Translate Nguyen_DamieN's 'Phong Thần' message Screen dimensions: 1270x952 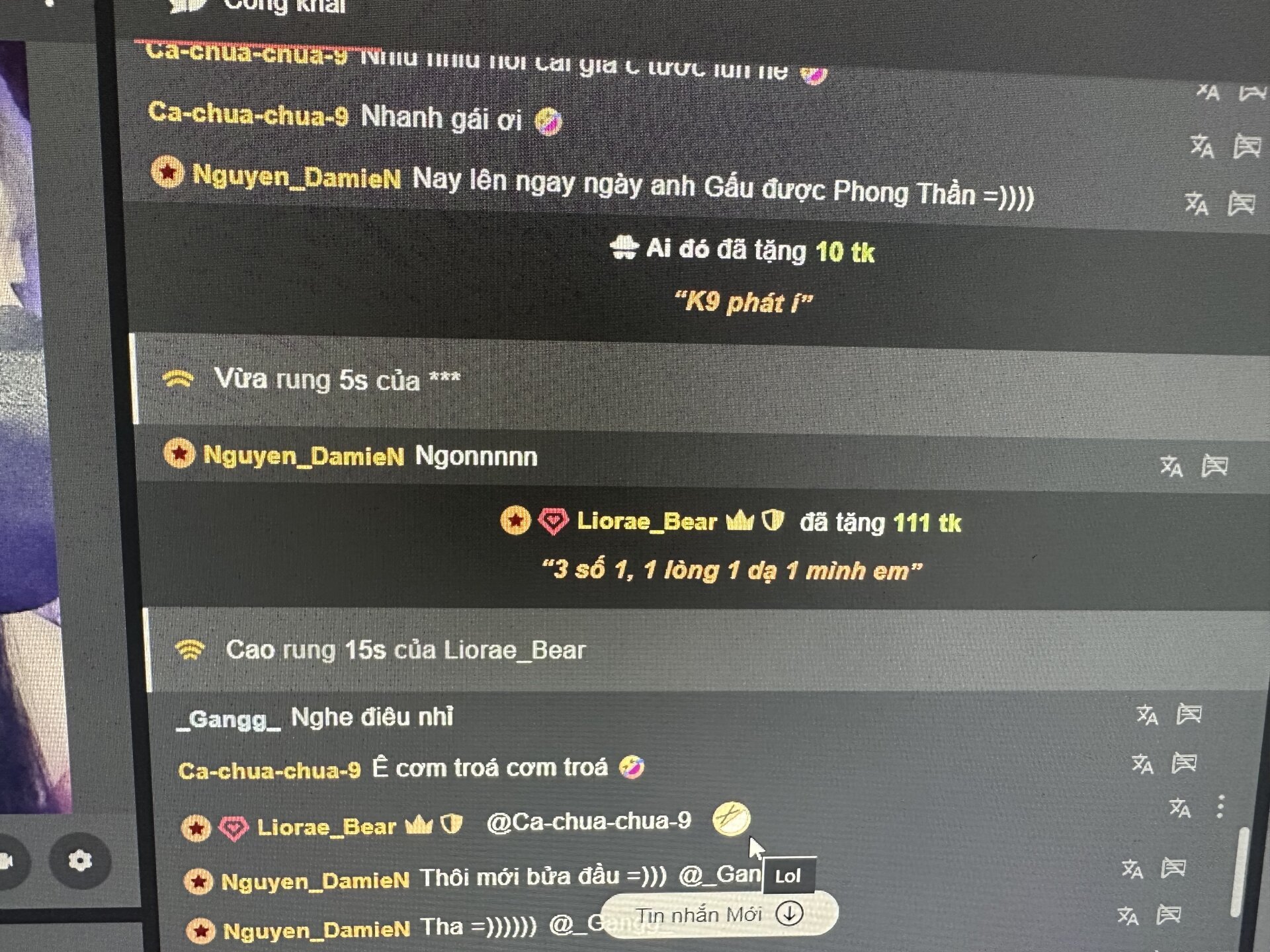pyautogui.click(x=1196, y=204)
